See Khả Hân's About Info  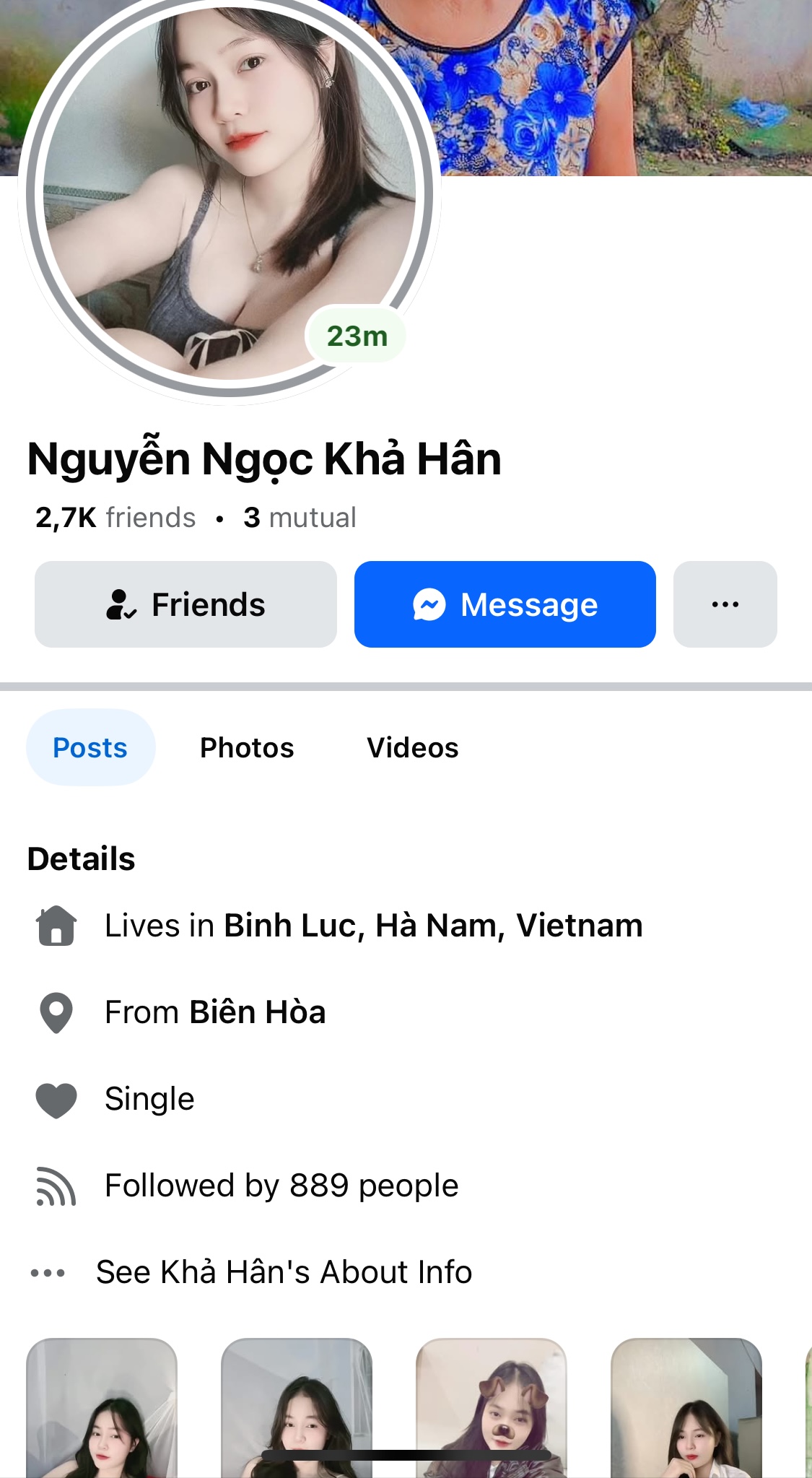point(284,1272)
